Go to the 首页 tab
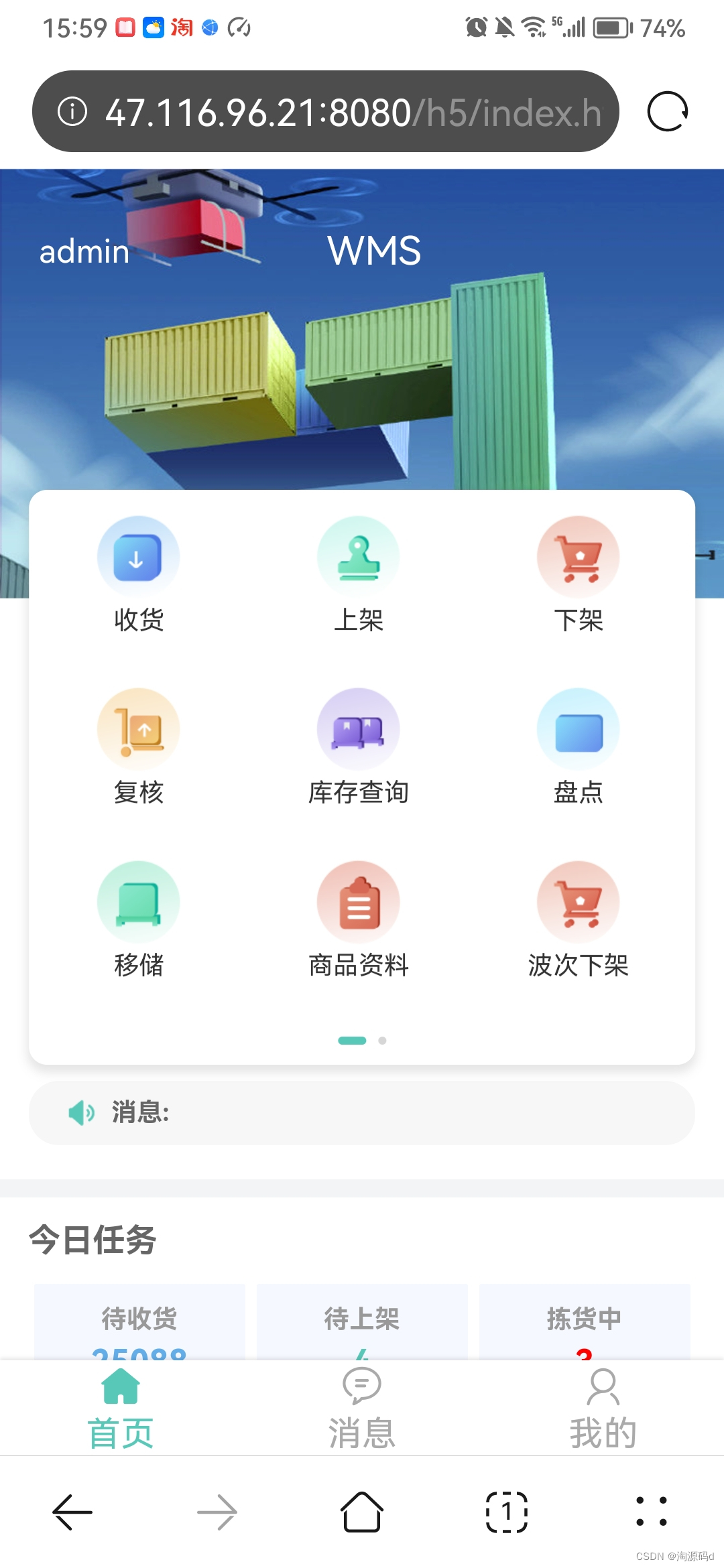Viewport: 724px width, 1568px height. (121, 1409)
